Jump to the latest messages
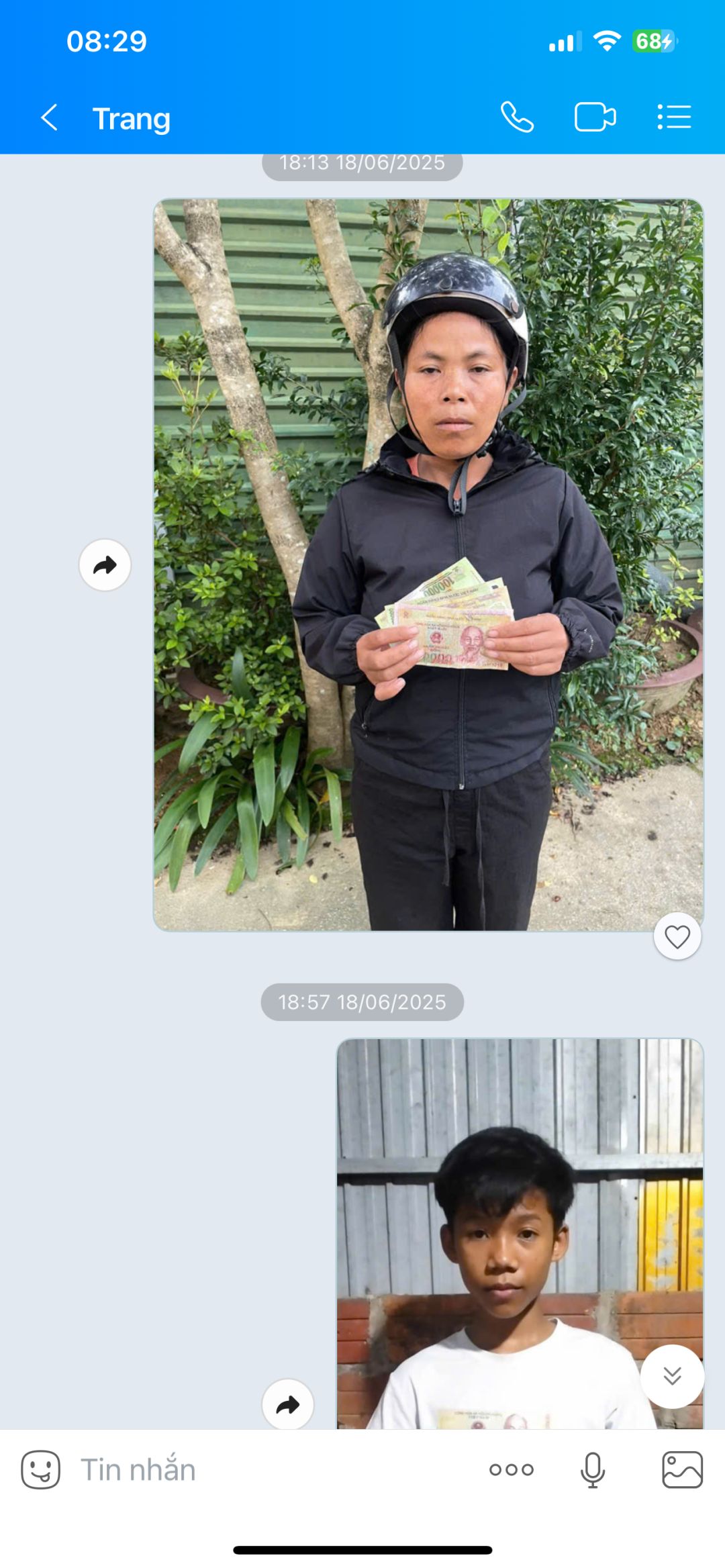Viewport: 725px width, 1568px height. click(x=672, y=1376)
